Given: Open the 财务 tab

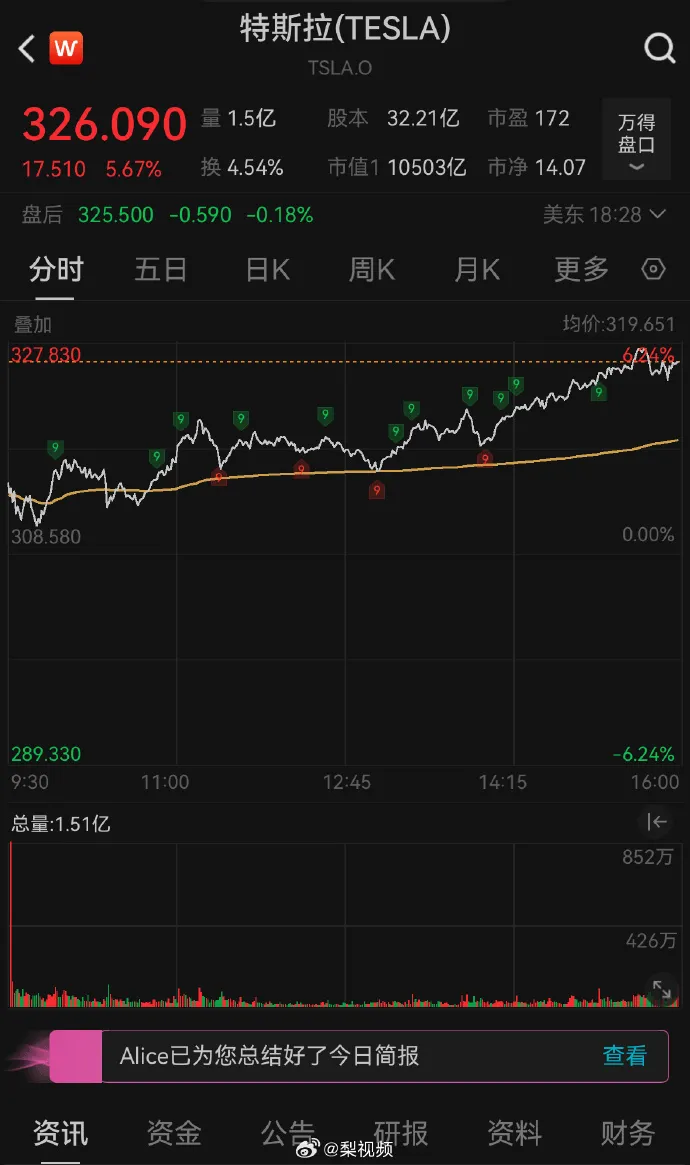Looking at the screenshot, I should point(627,1133).
